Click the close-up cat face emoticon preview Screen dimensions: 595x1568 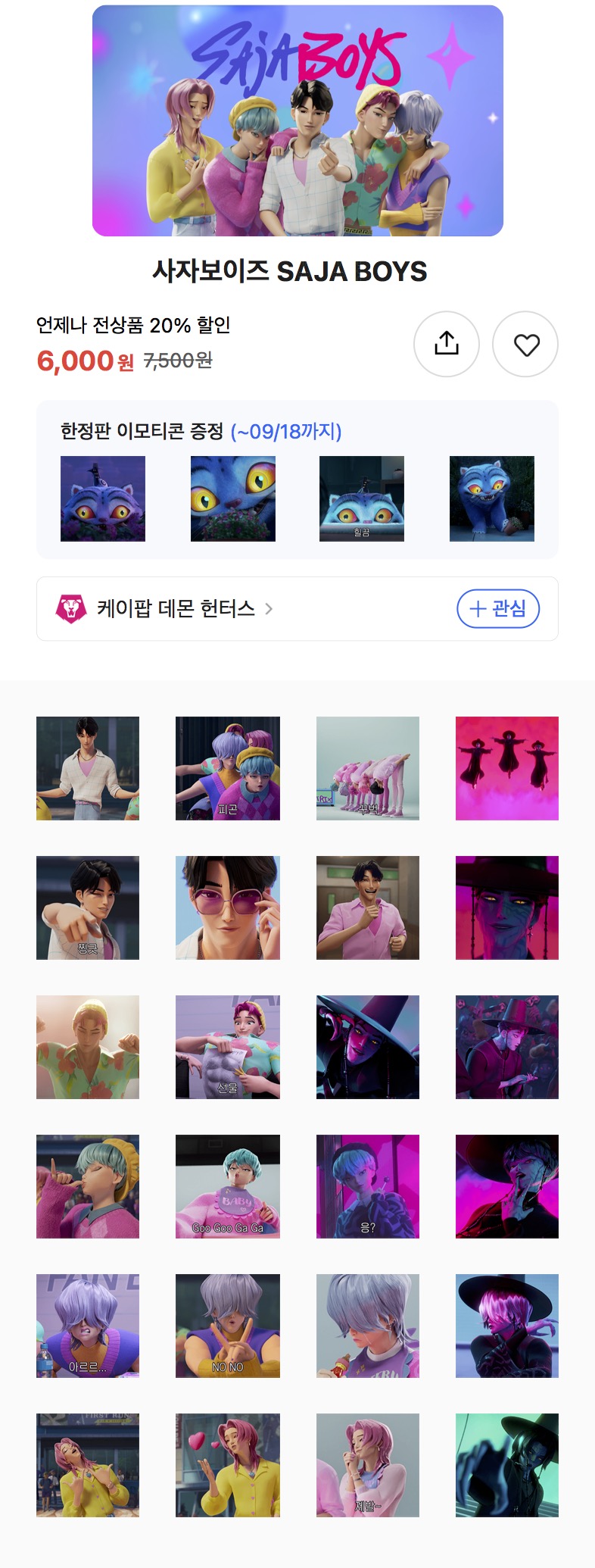pos(232,498)
